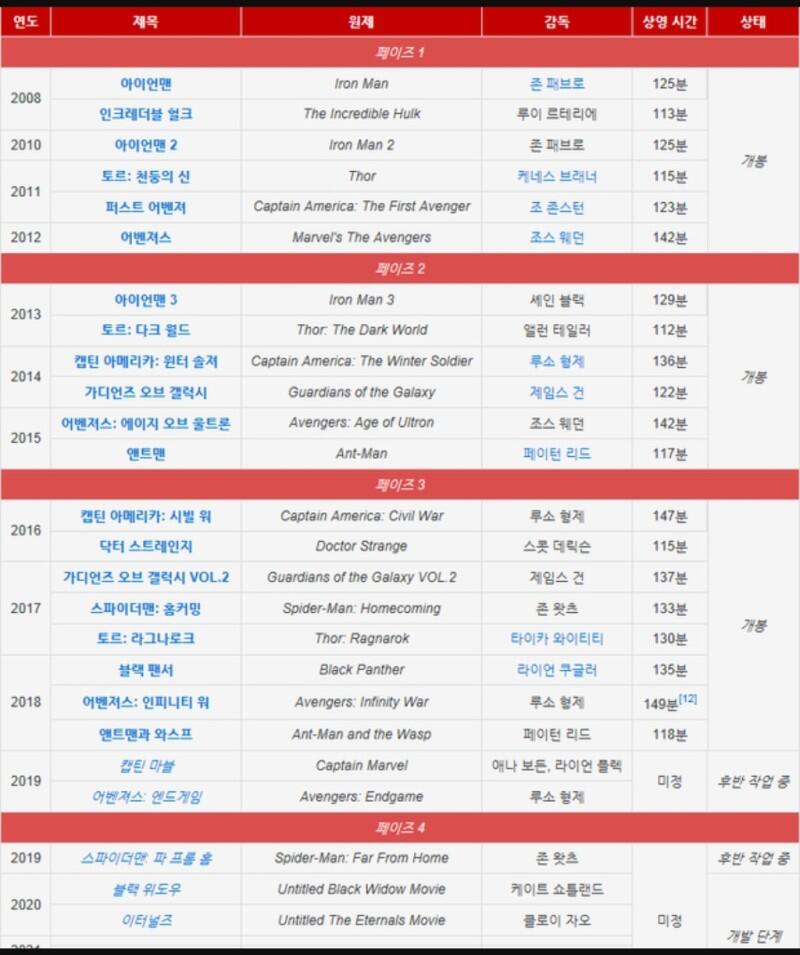This screenshot has width=800, height=955.
Task: Open the 아이언맨 film link
Action: point(146,83)
